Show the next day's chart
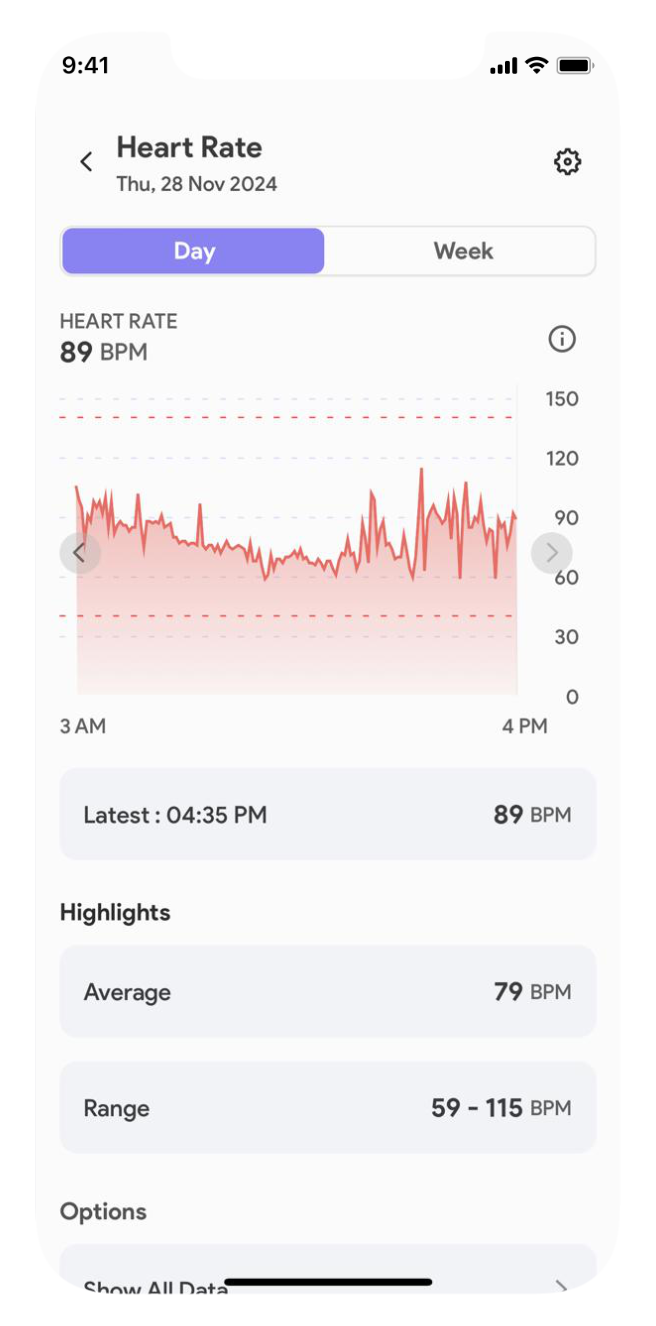The width and height of the screenshot is (656, 1326). point(551,552)
